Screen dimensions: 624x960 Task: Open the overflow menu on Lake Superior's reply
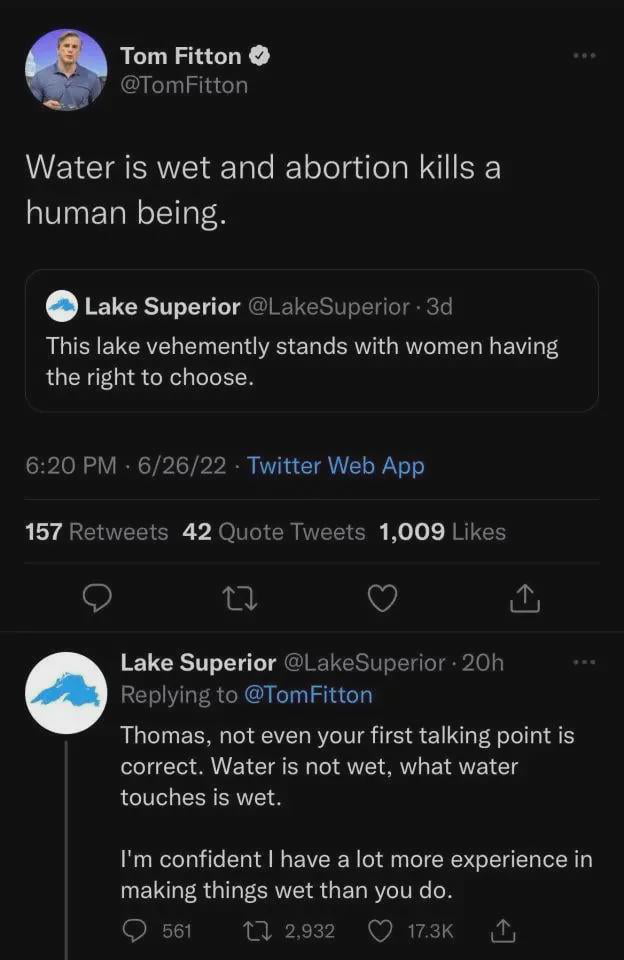point(584,662)
